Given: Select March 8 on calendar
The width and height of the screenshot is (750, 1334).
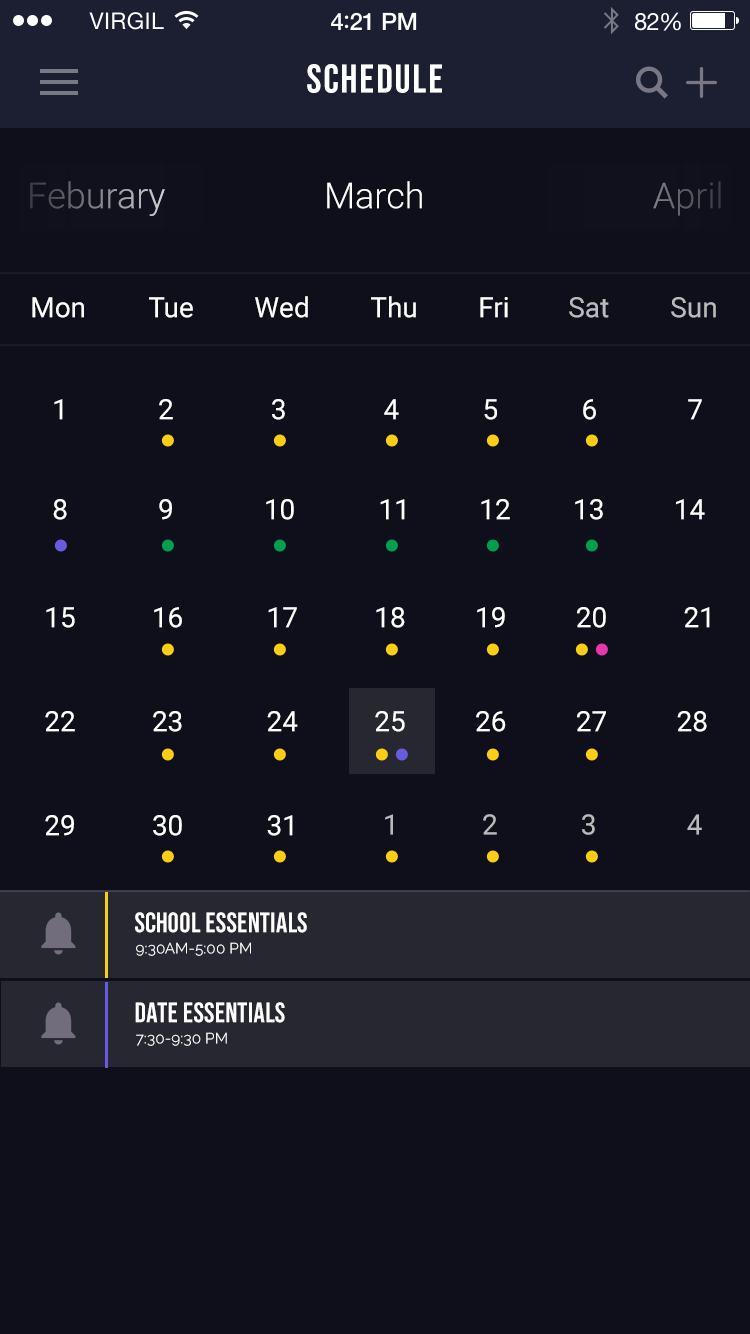Looking at the screenshot, I should click(60, 522).
